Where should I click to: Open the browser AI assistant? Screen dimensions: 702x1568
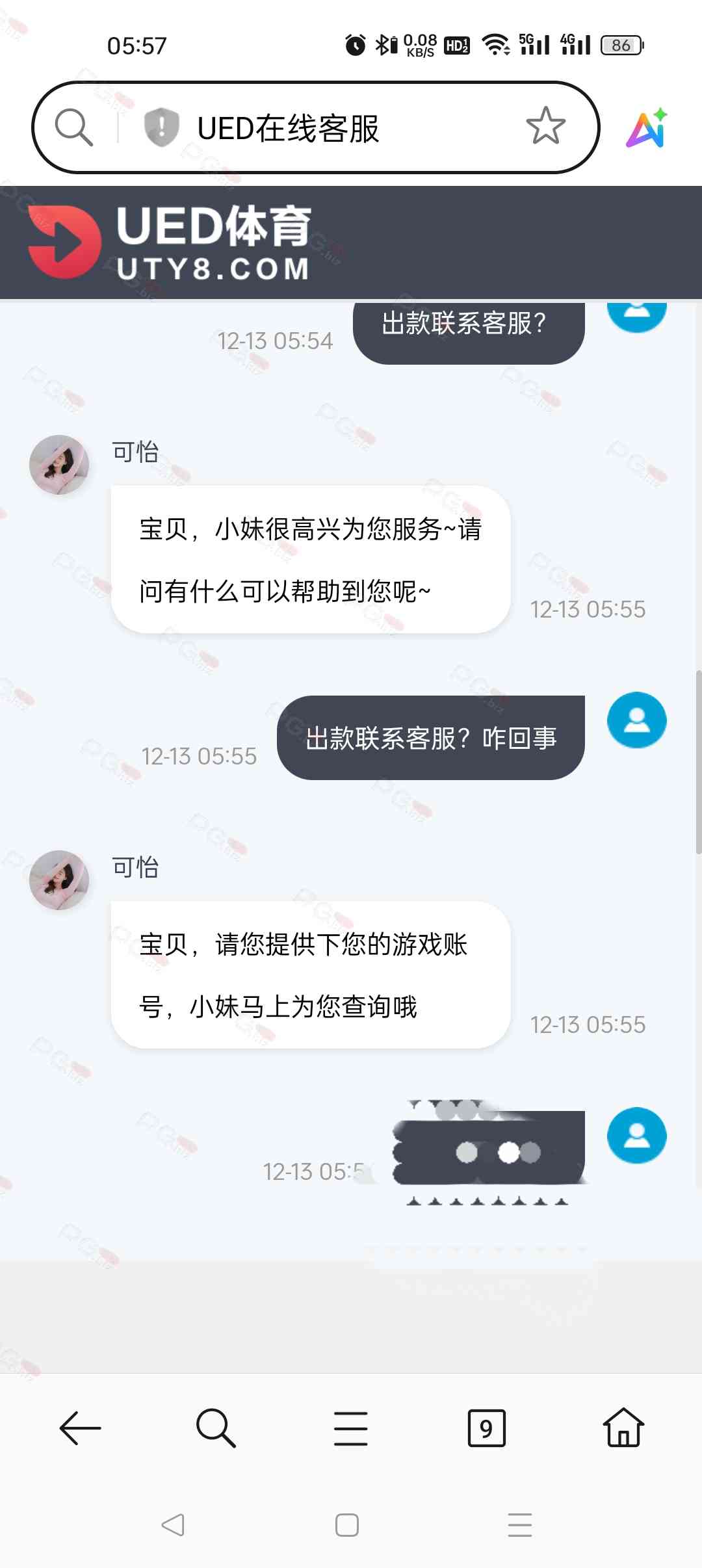click(x=647, y=127)
